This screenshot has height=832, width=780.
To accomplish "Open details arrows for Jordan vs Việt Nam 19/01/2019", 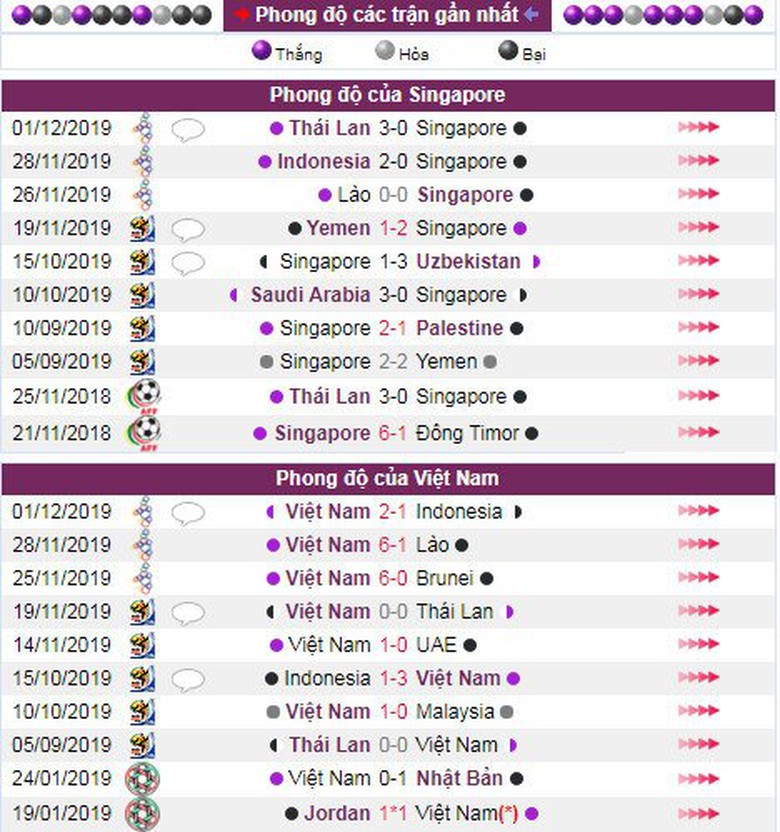I will 698,814.
